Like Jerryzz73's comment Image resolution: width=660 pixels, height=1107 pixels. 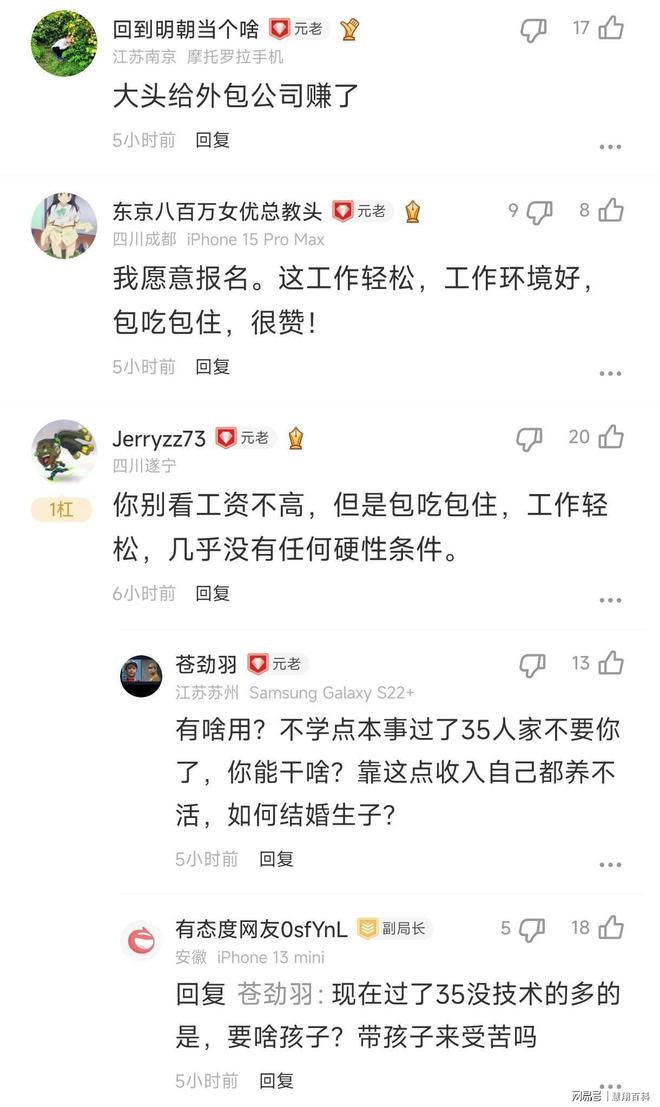[611, 437]
